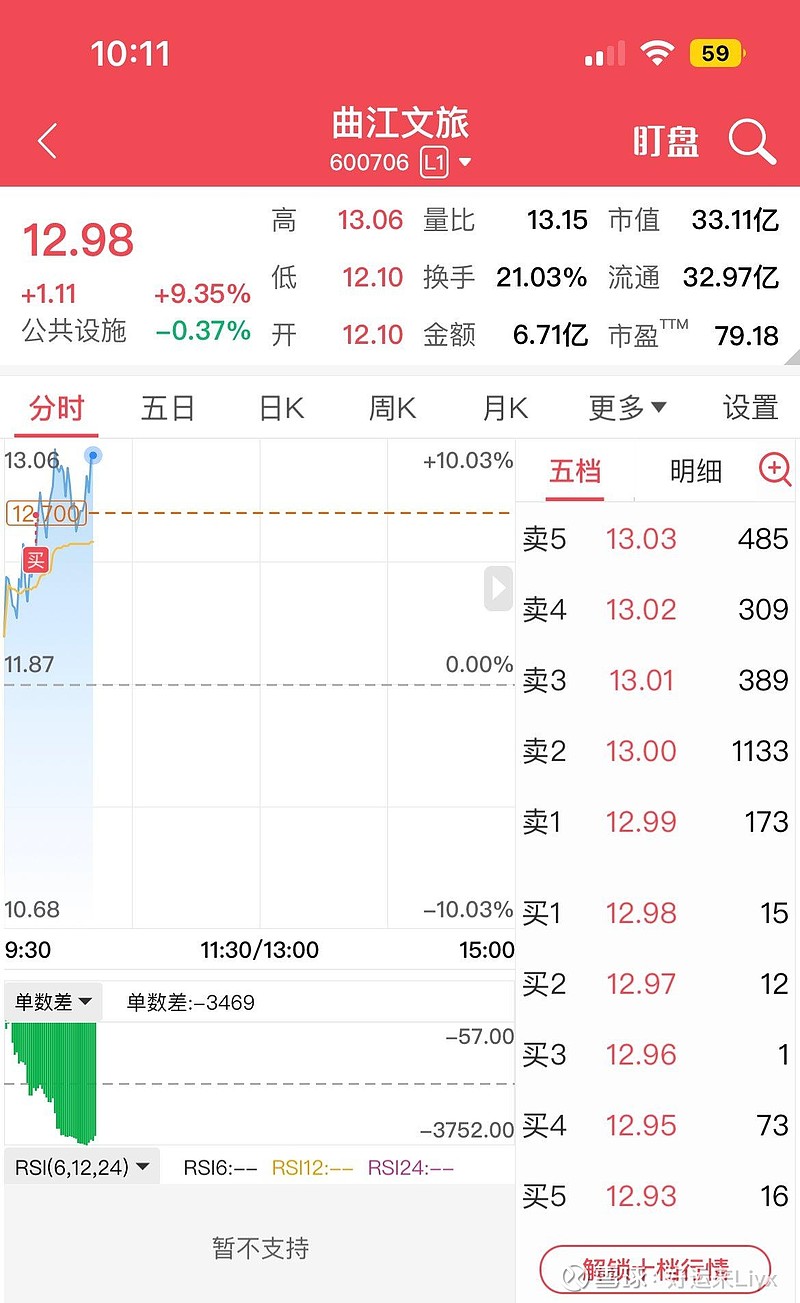Select the 五档 order book tab
The image size is (800, 1303).
pyautogui.click(x=575, y=471)
